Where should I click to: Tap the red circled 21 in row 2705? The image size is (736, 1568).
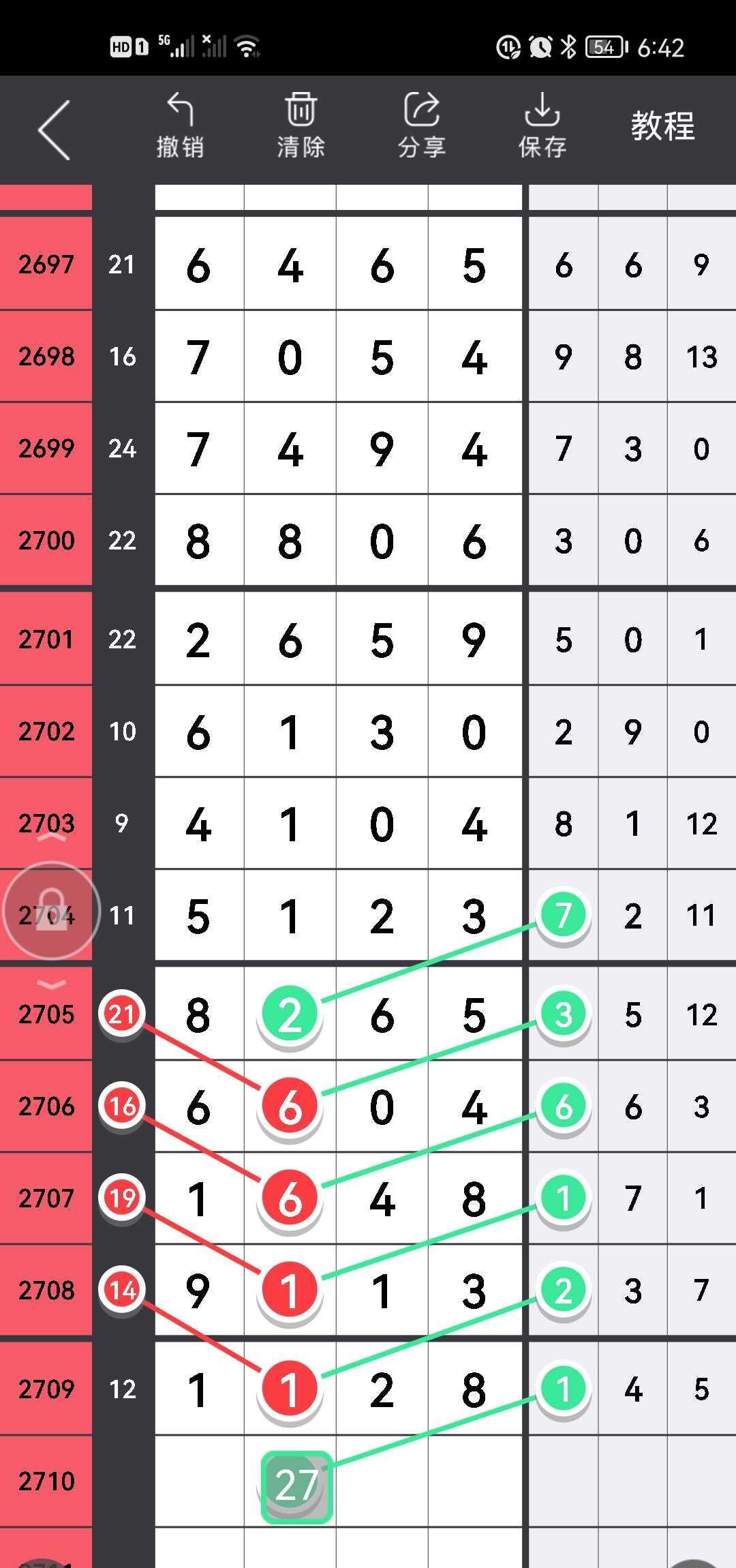click(x=122, y=1014)
